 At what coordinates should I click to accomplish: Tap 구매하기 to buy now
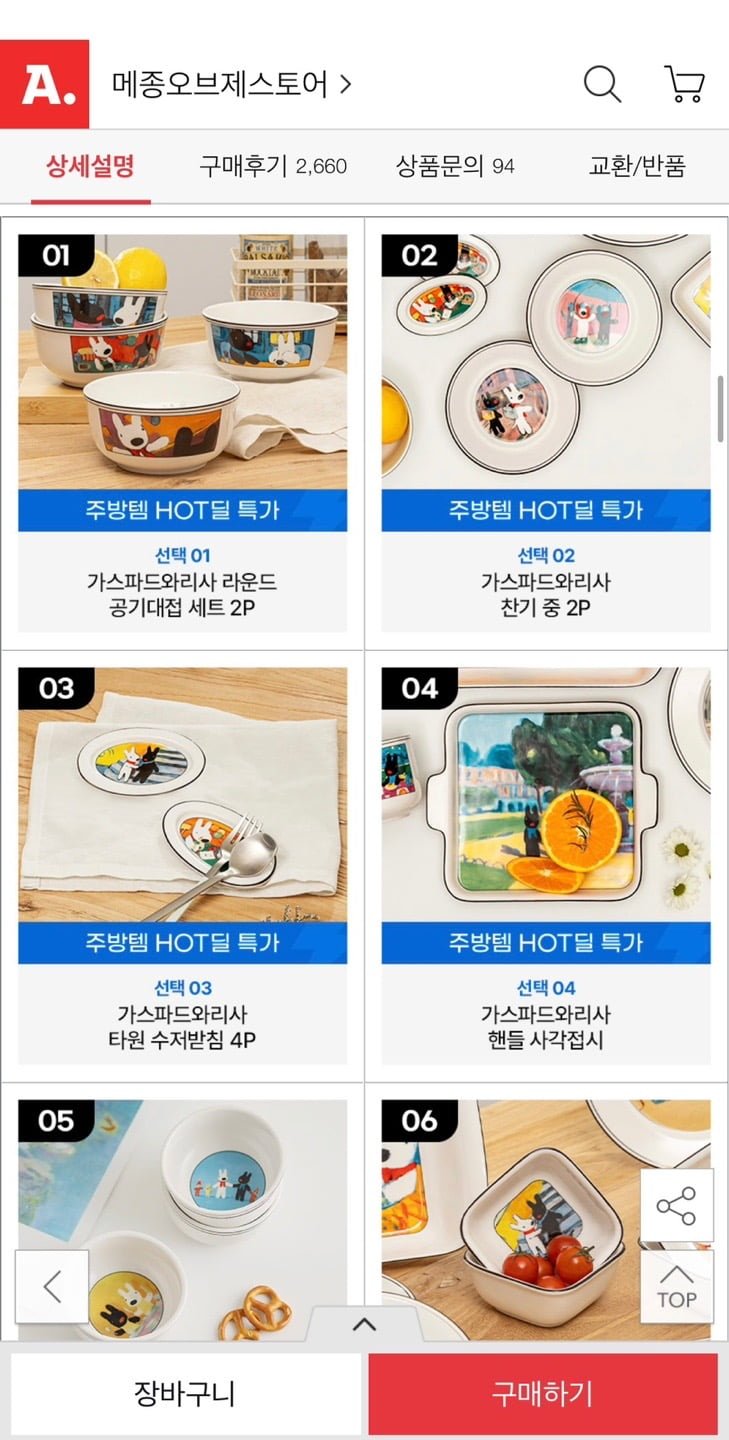pos(542,1393)
